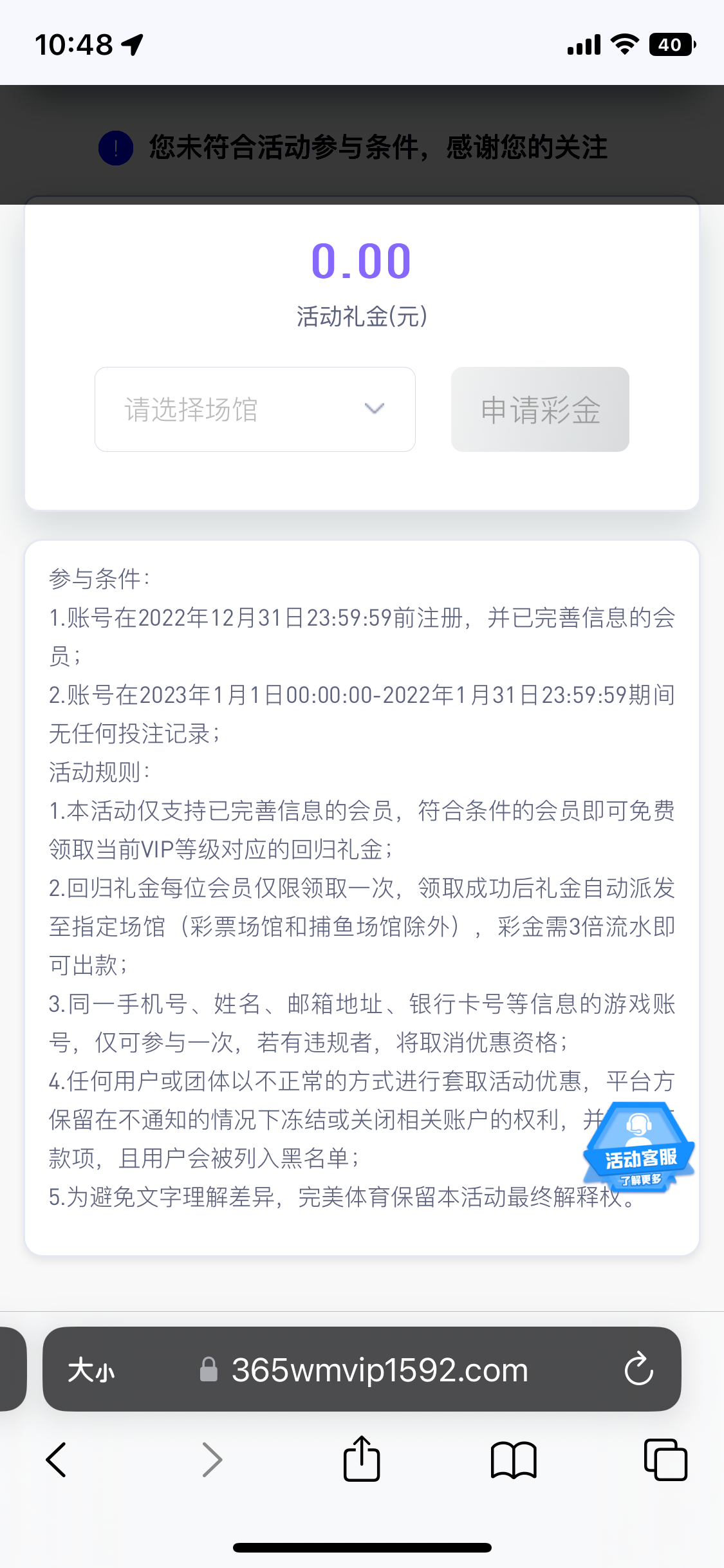Screen dimensions: 724x1568
Task: Reload the current web page
Action: click(x=638, y=1370)
